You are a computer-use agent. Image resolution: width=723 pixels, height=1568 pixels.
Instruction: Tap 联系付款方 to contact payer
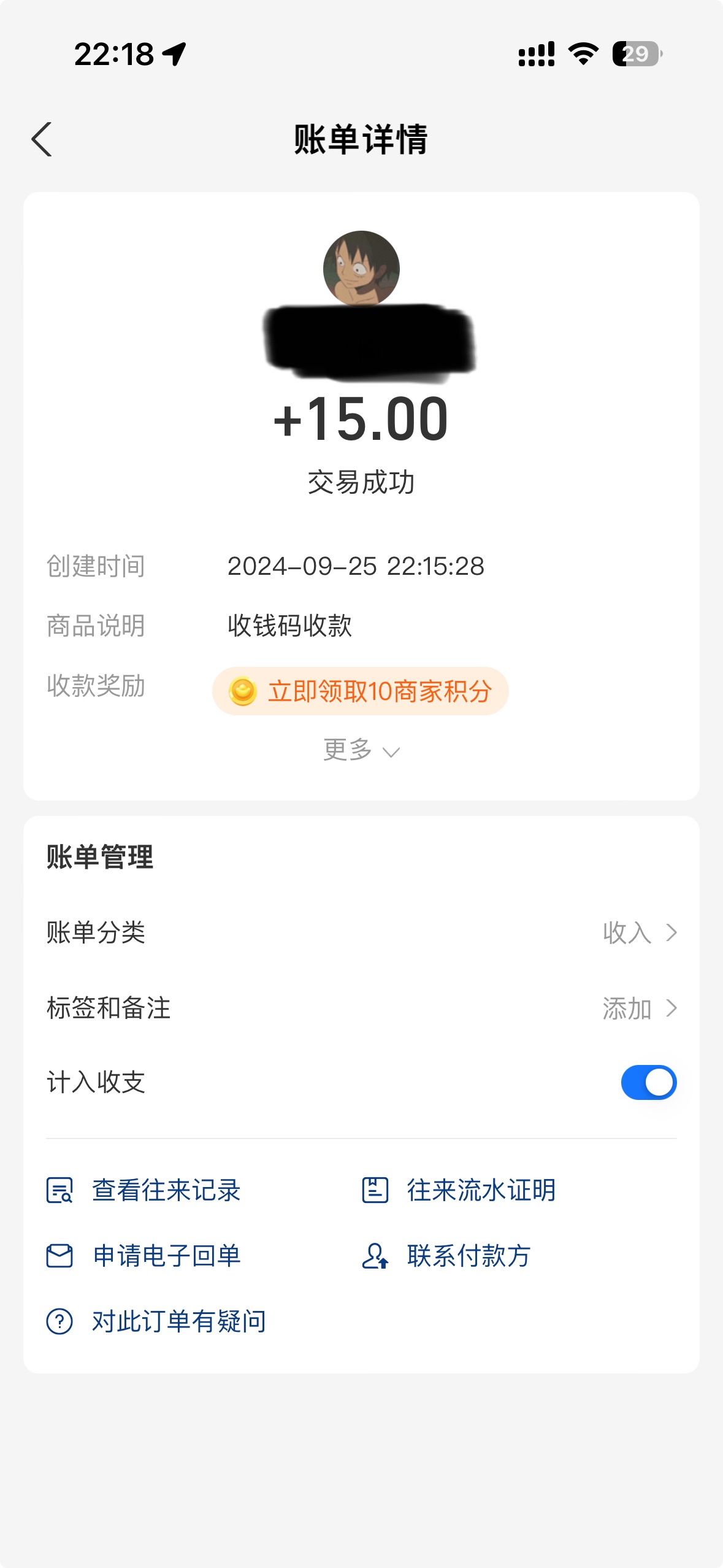click(x=446, y=1256)
